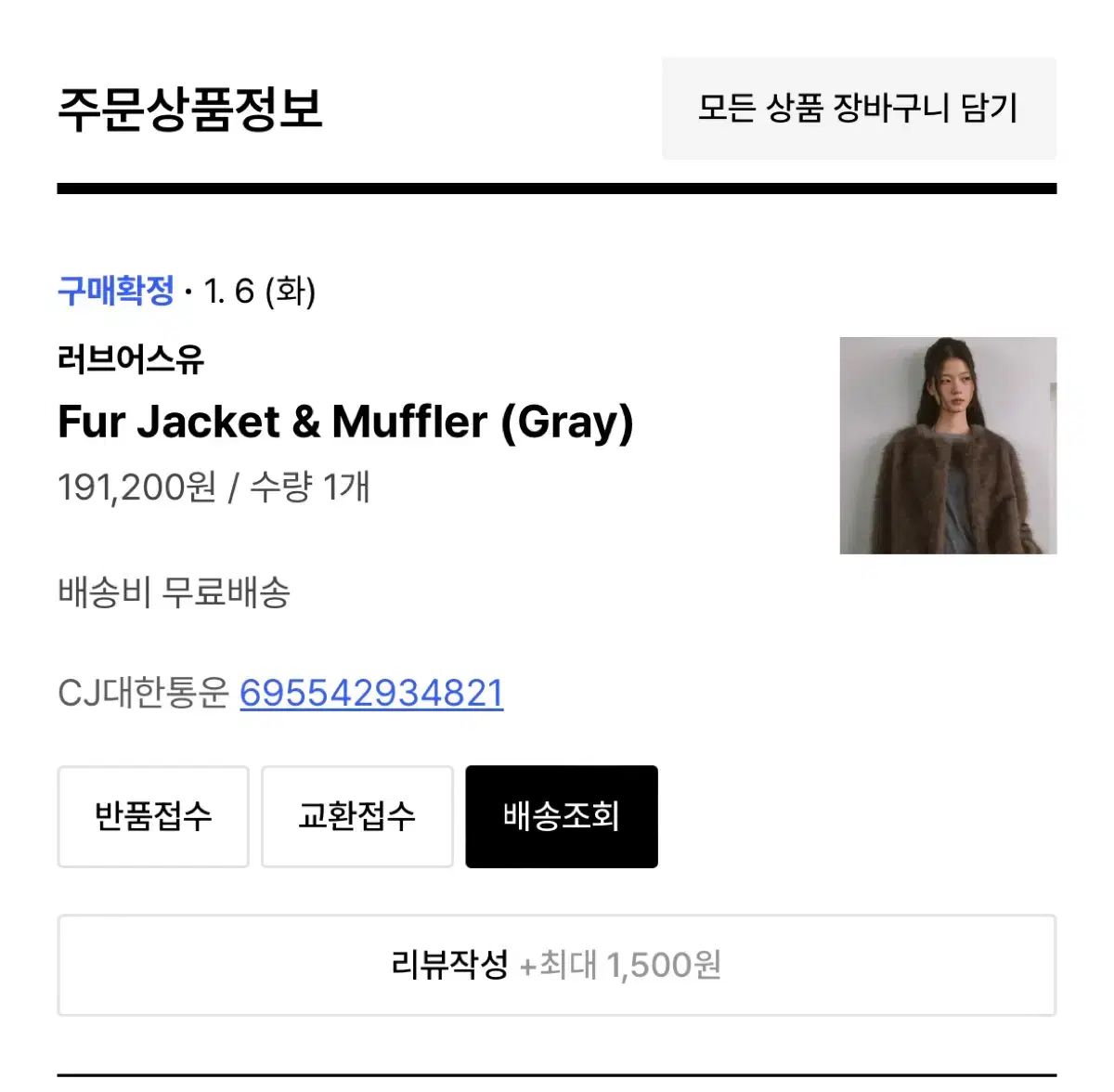
Task: Write a review with 리뷰작성
Action: (556, 965)
